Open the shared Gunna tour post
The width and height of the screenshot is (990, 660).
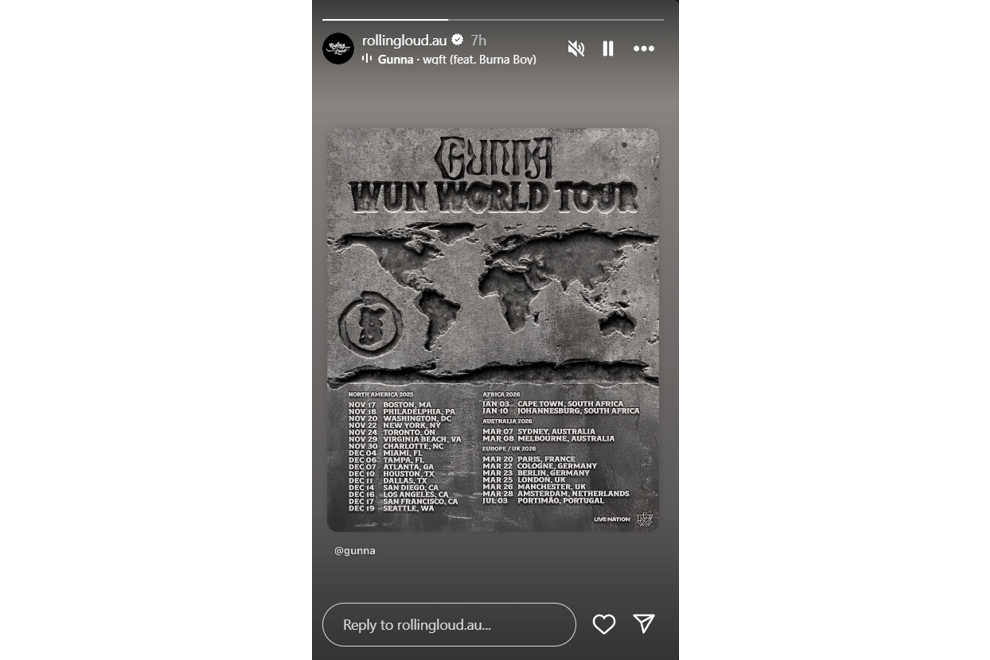tap(493, 330)
